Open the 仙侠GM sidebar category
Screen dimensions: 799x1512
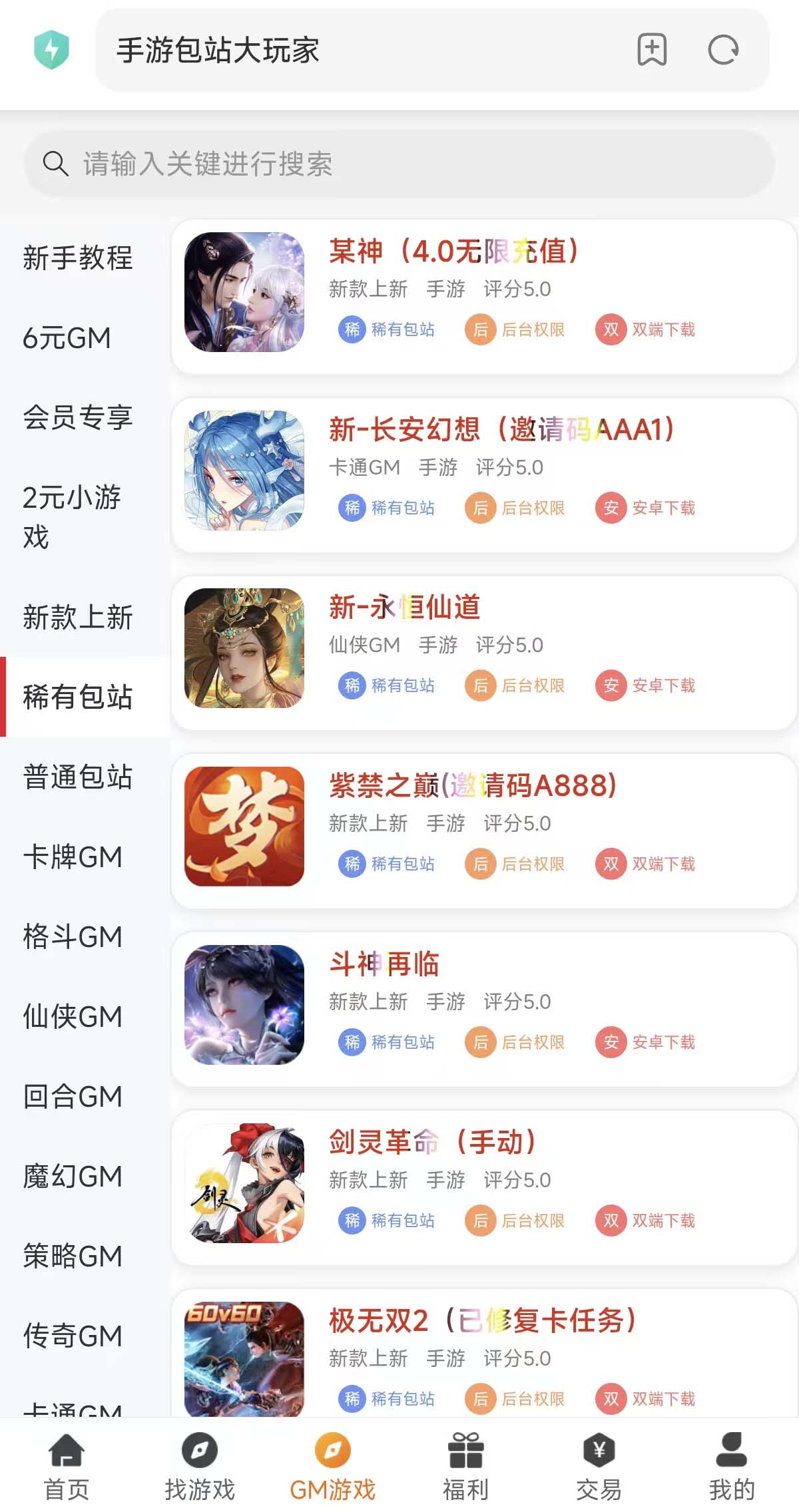tap(72, 1017)
